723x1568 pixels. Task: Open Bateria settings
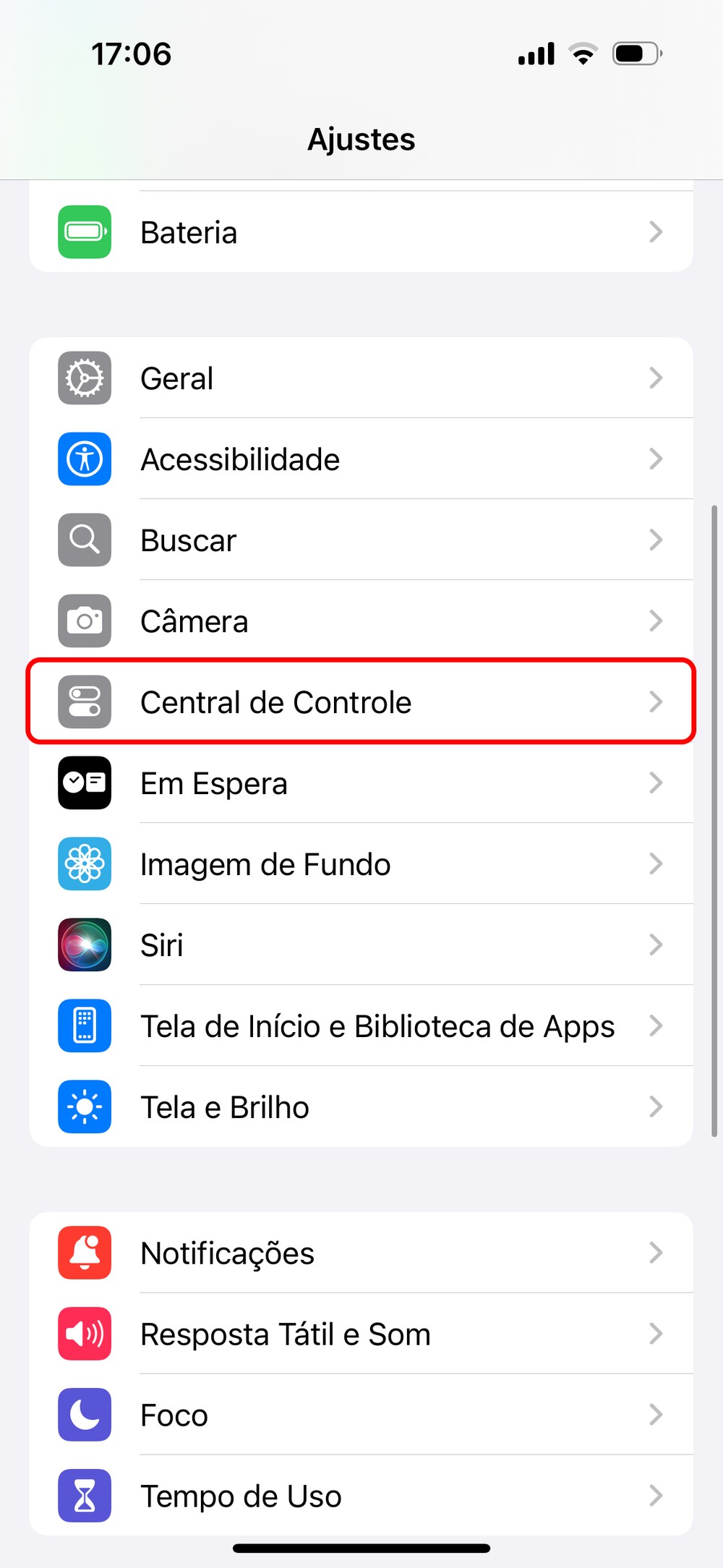coord(361,232)
